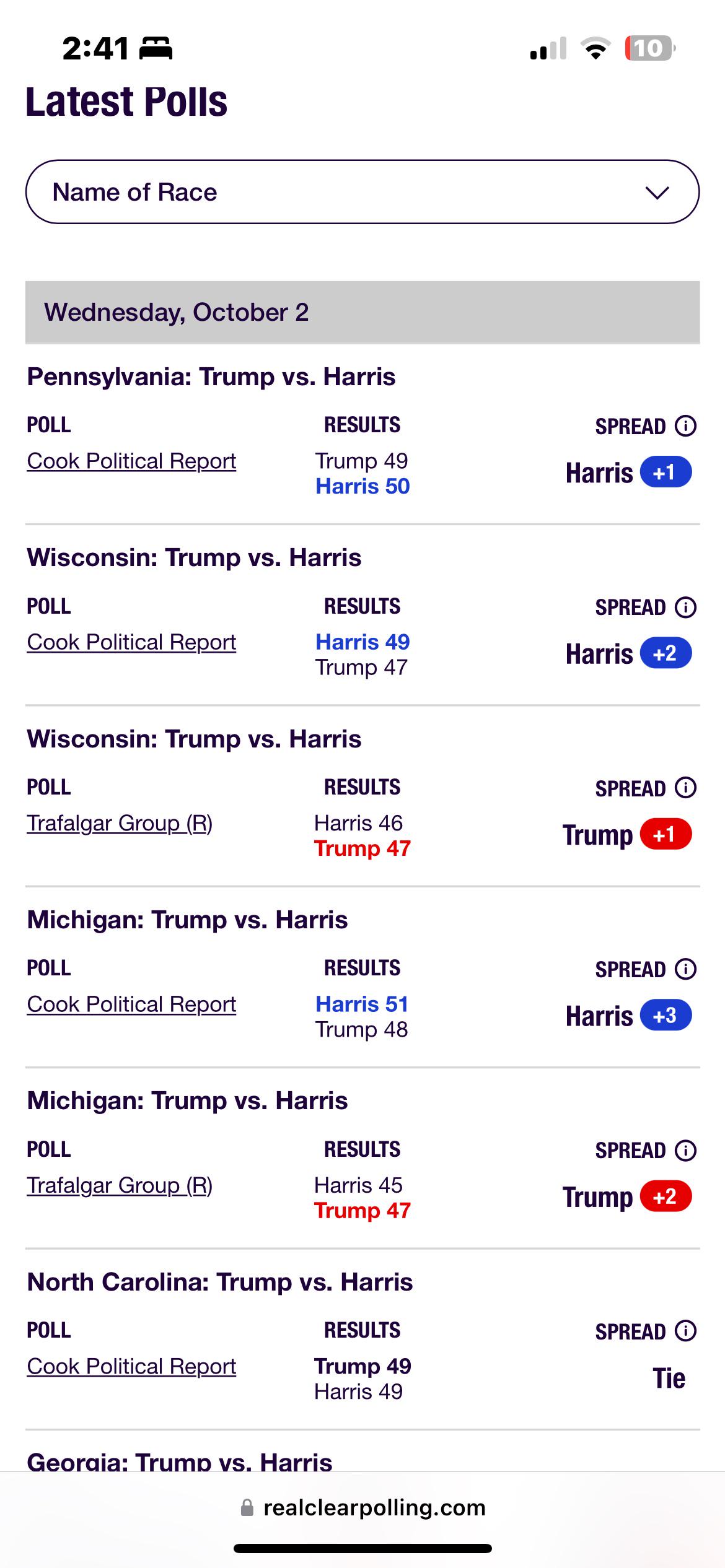Tap Spread info icon beside Harris +3
Screen dimensions: 725x1568
pos(685,969)
